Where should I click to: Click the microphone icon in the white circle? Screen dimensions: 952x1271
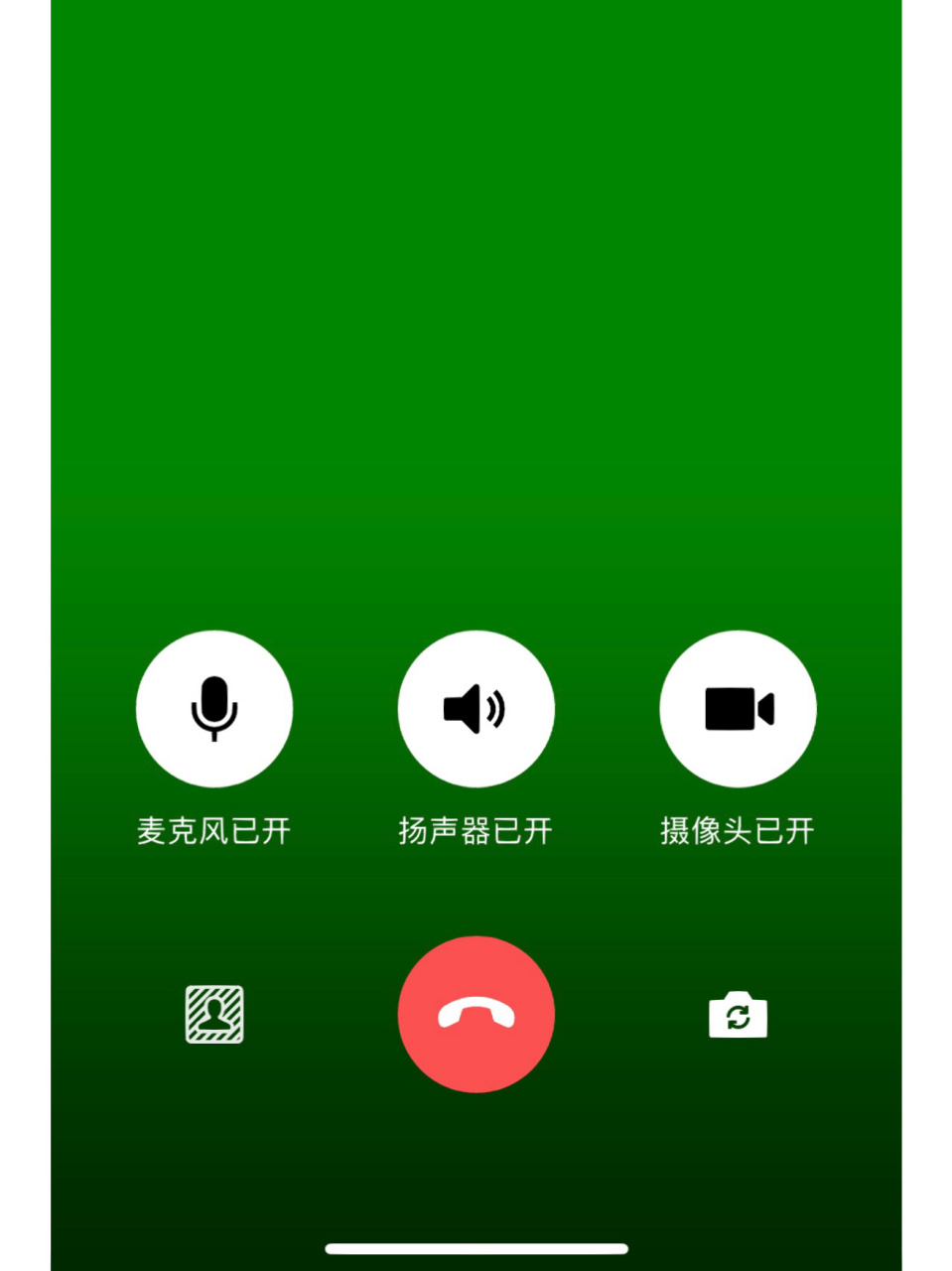tap(214, 708)
